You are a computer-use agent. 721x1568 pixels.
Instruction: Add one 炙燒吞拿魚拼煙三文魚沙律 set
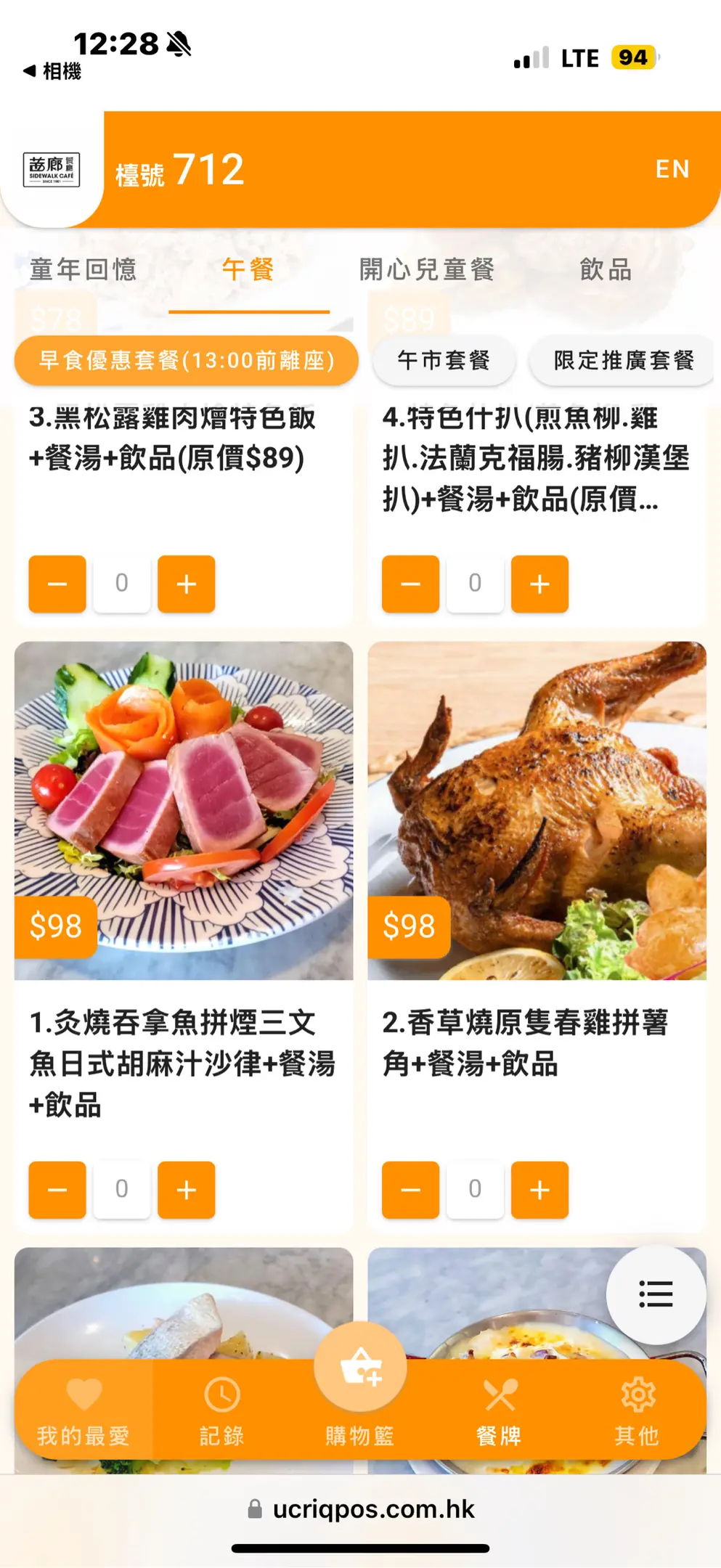(x=187, y=1190)
